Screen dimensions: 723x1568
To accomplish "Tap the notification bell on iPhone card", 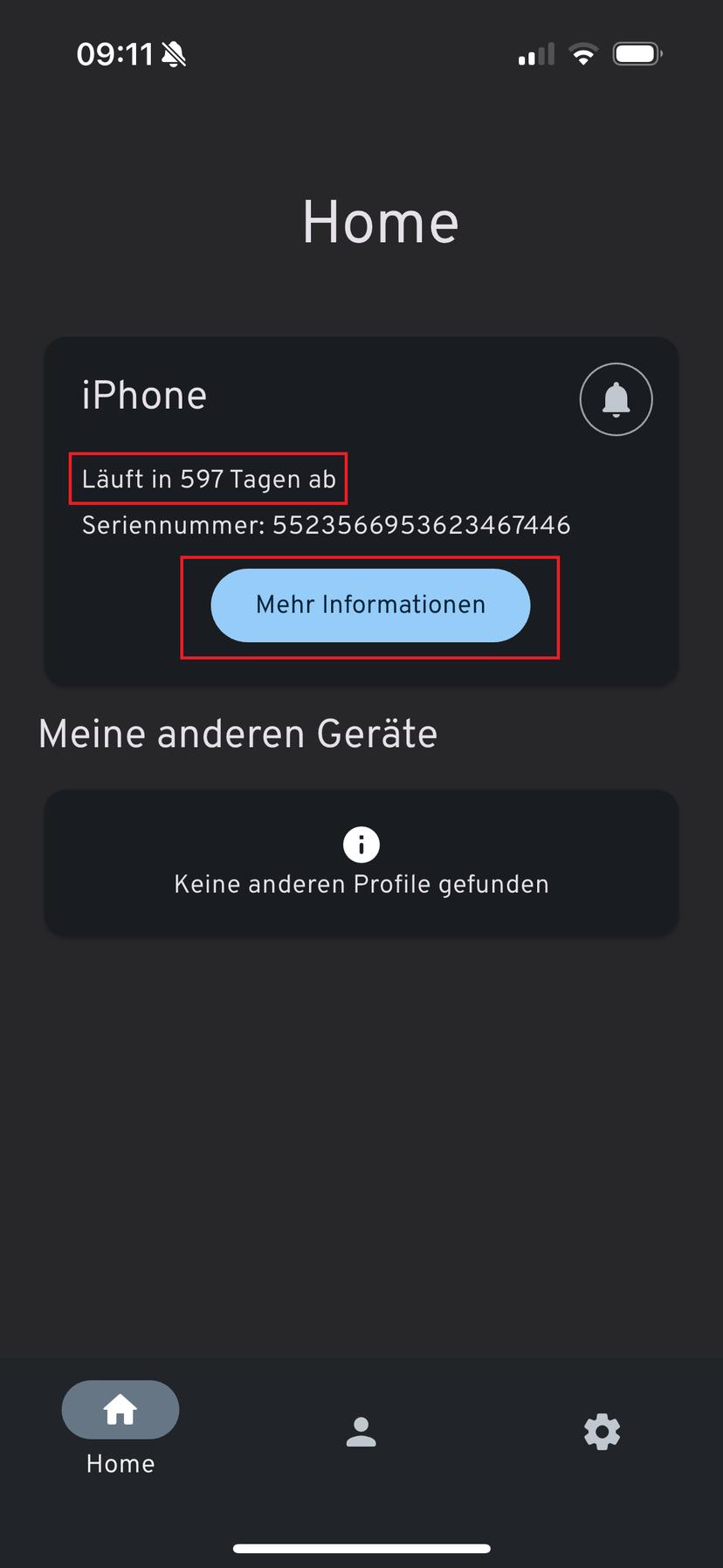I will coord(616,399).
